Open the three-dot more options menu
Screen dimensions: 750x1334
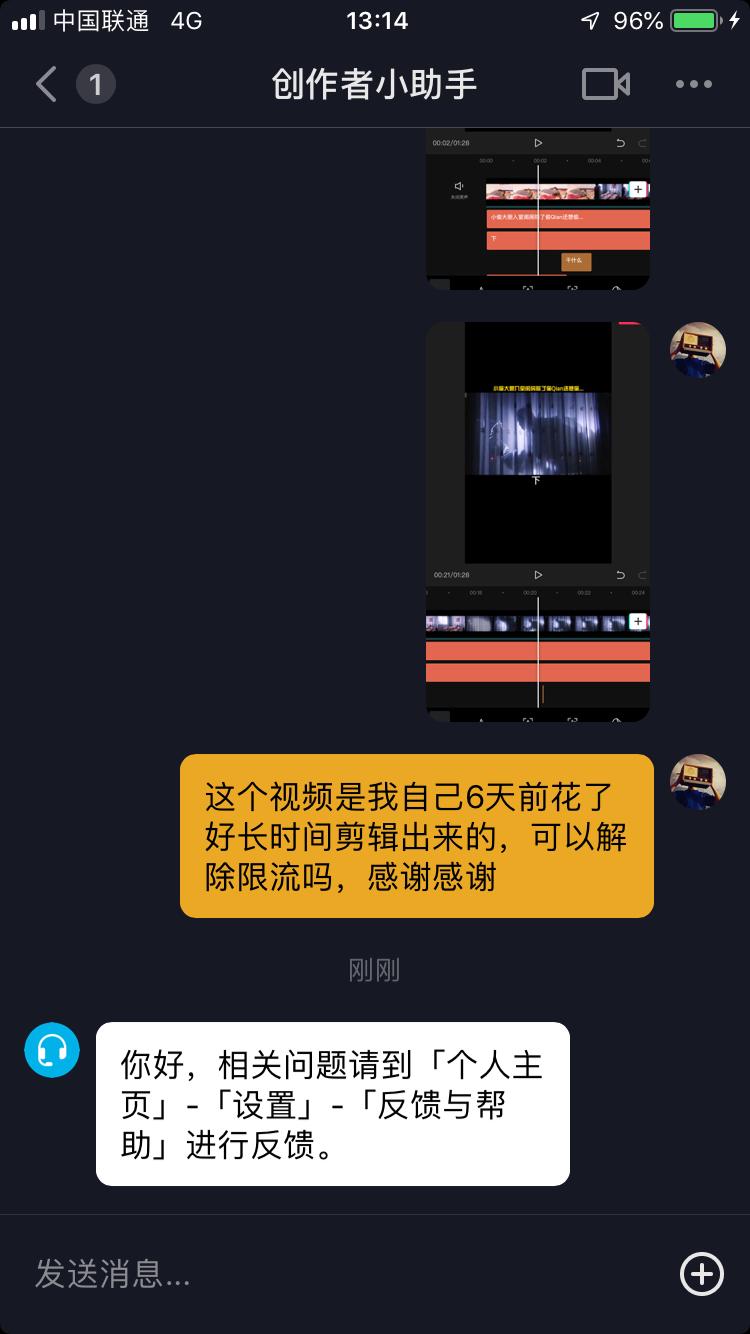click(694, 85)
